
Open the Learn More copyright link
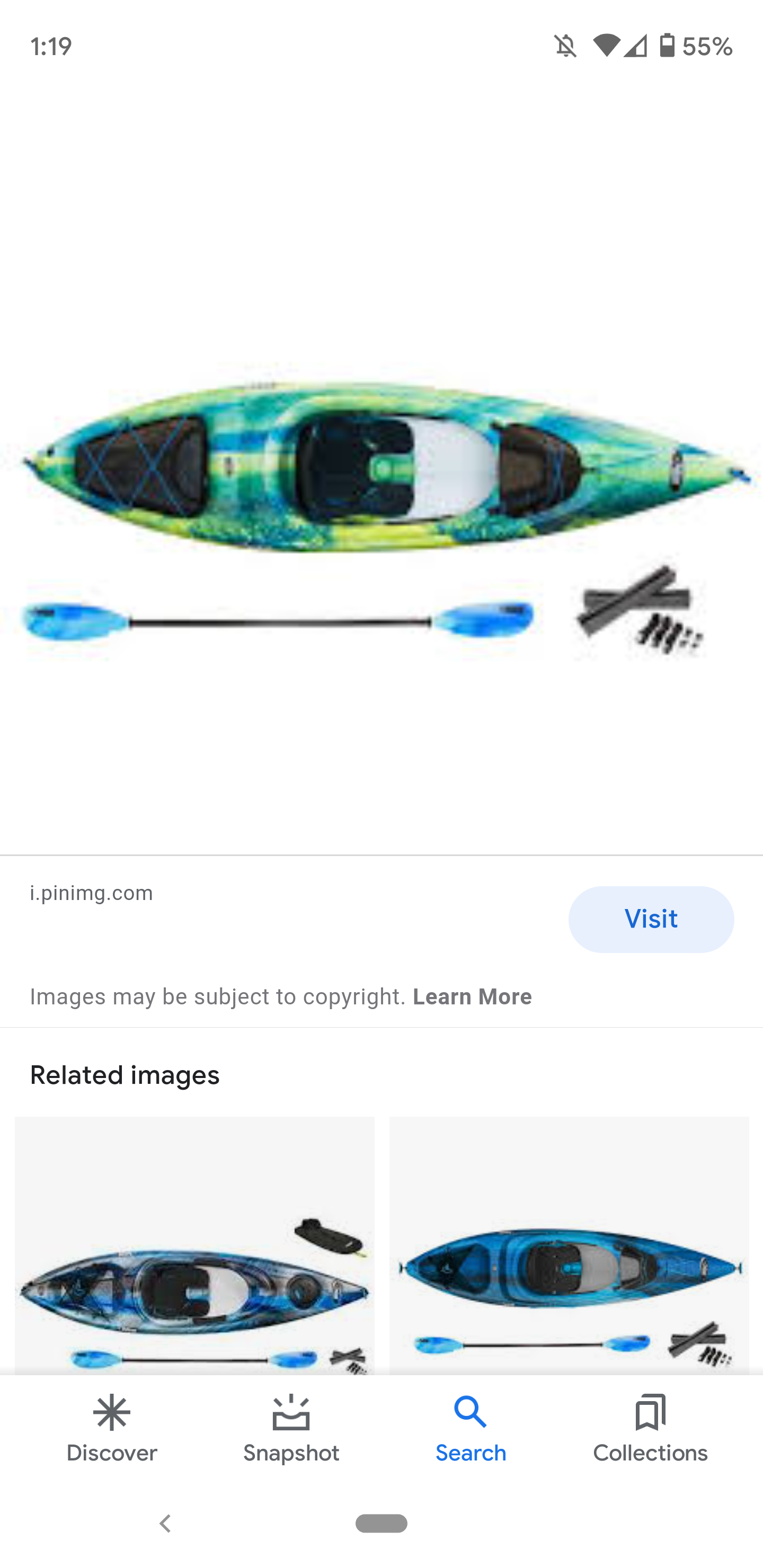click(x=472, y=996)
